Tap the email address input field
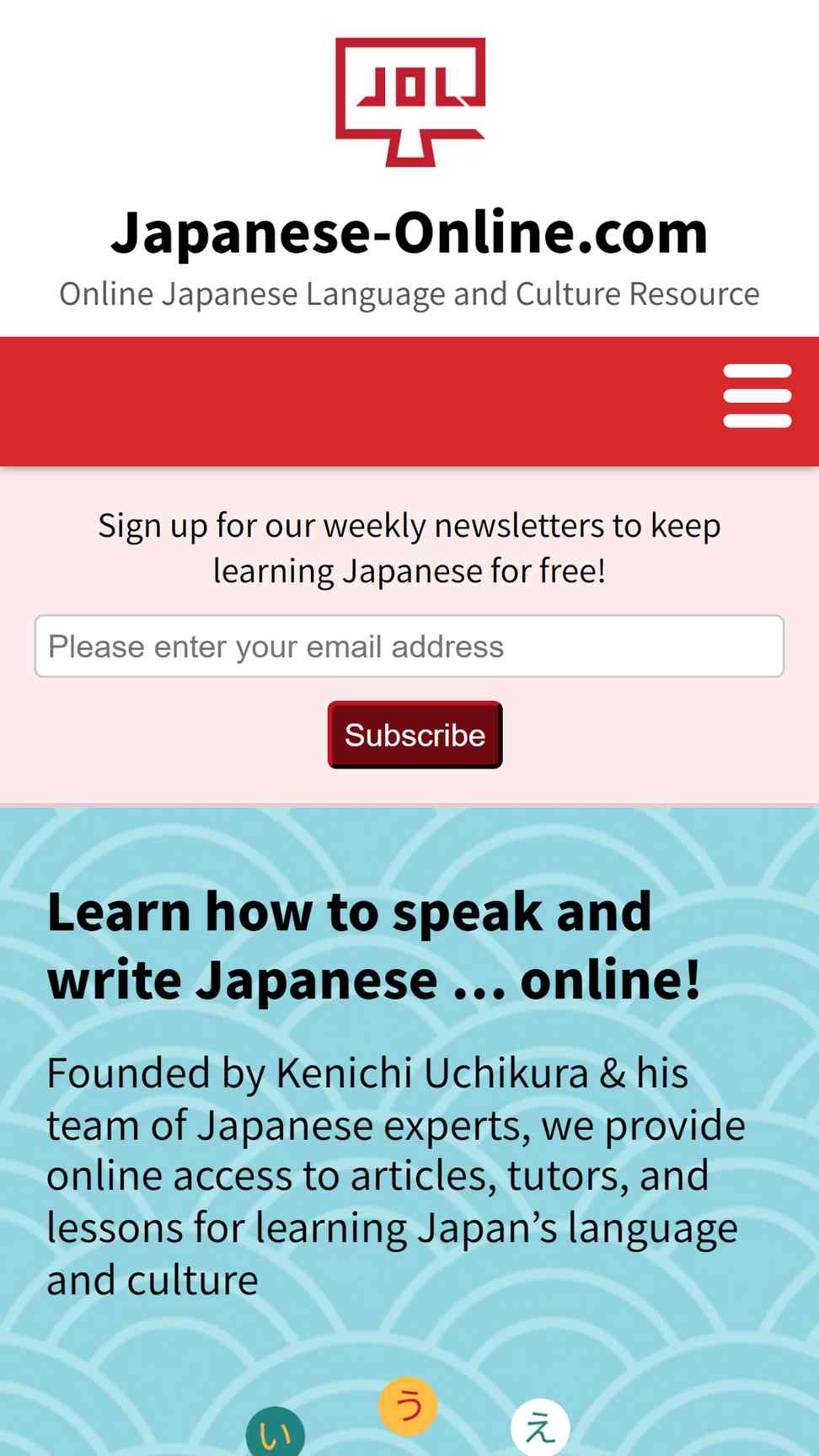This screenshot has height=1456, width=819. click(409, 646)
